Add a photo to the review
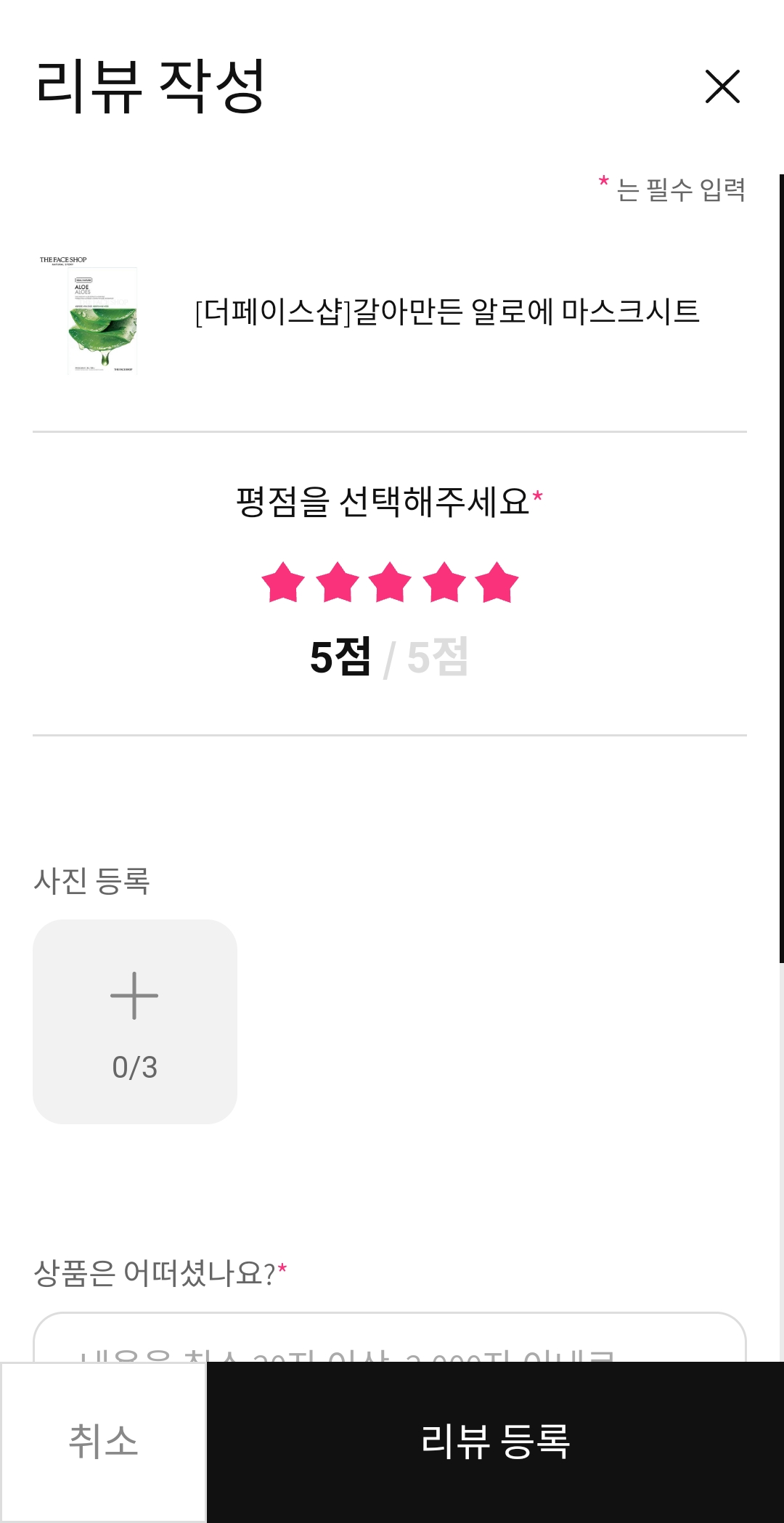This screenshot has height=1523, width=784. [135, 1021]
